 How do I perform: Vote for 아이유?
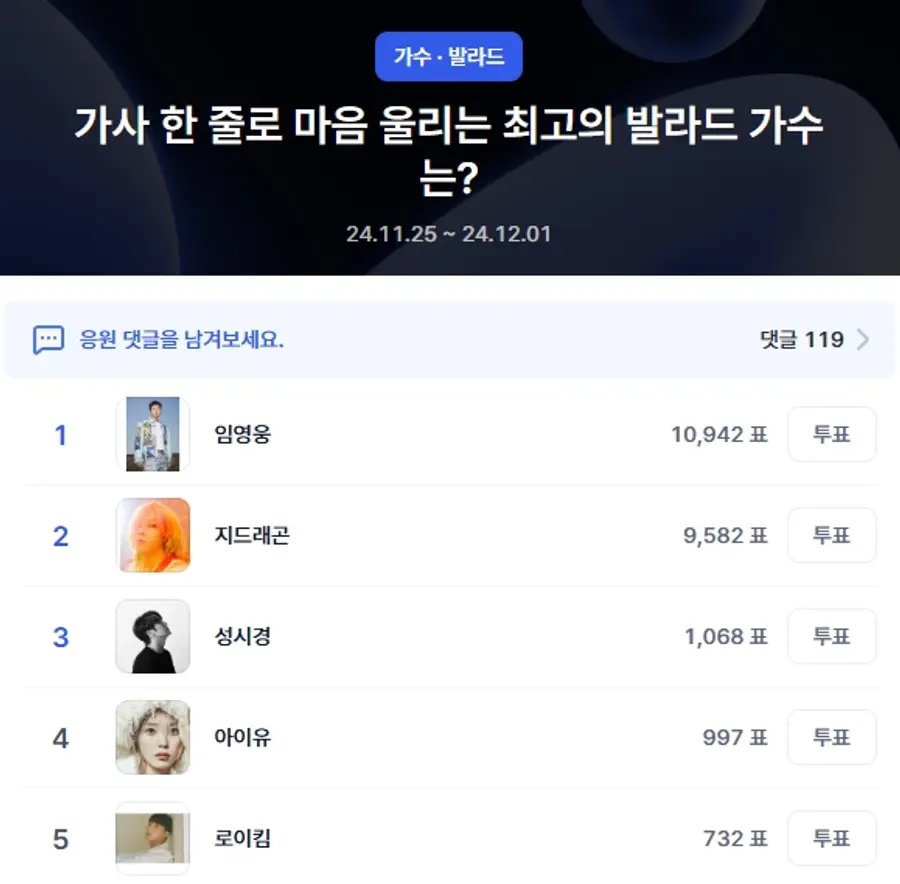(831, 738)
